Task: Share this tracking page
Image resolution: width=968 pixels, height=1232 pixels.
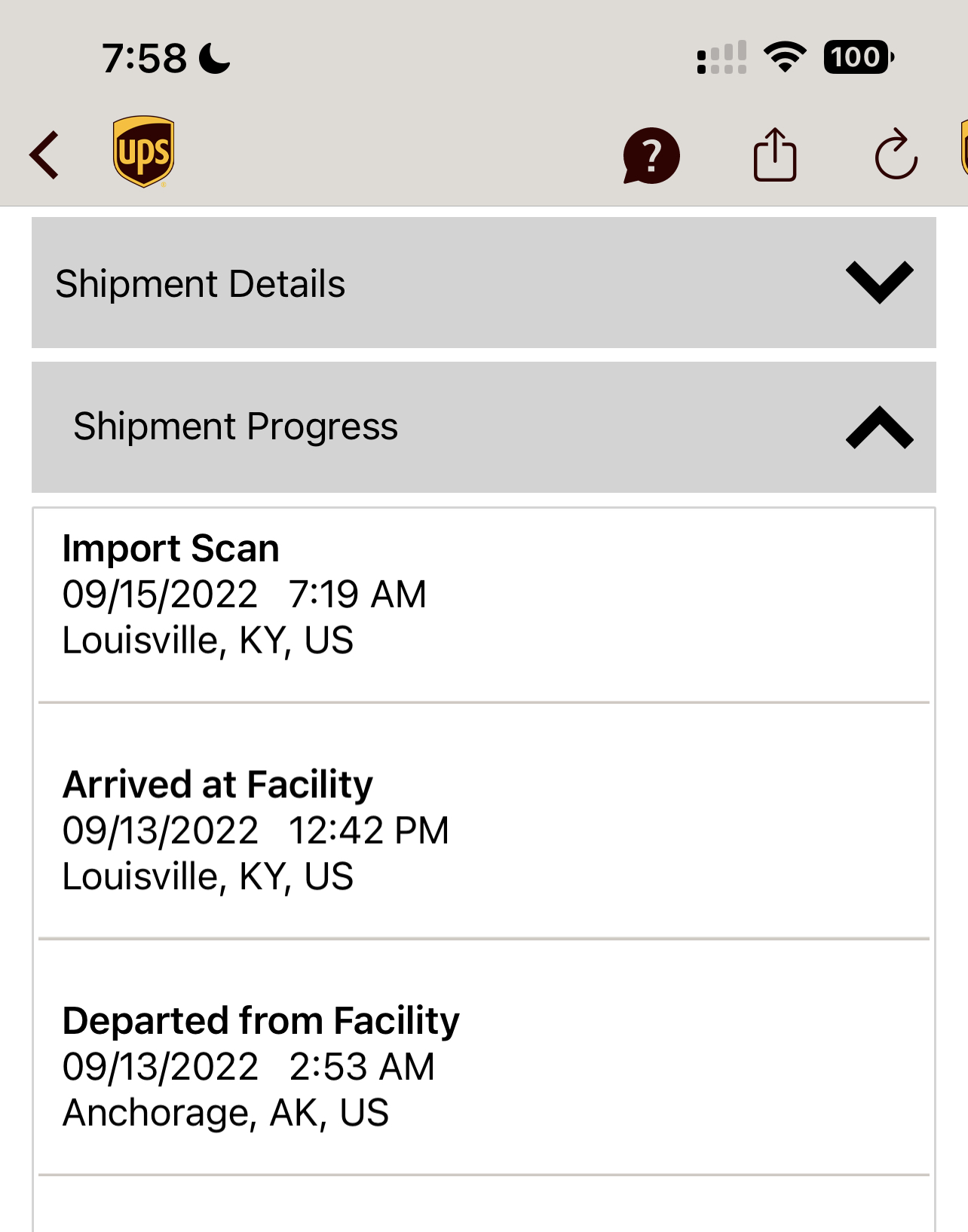Action: (x=775, y=155)
